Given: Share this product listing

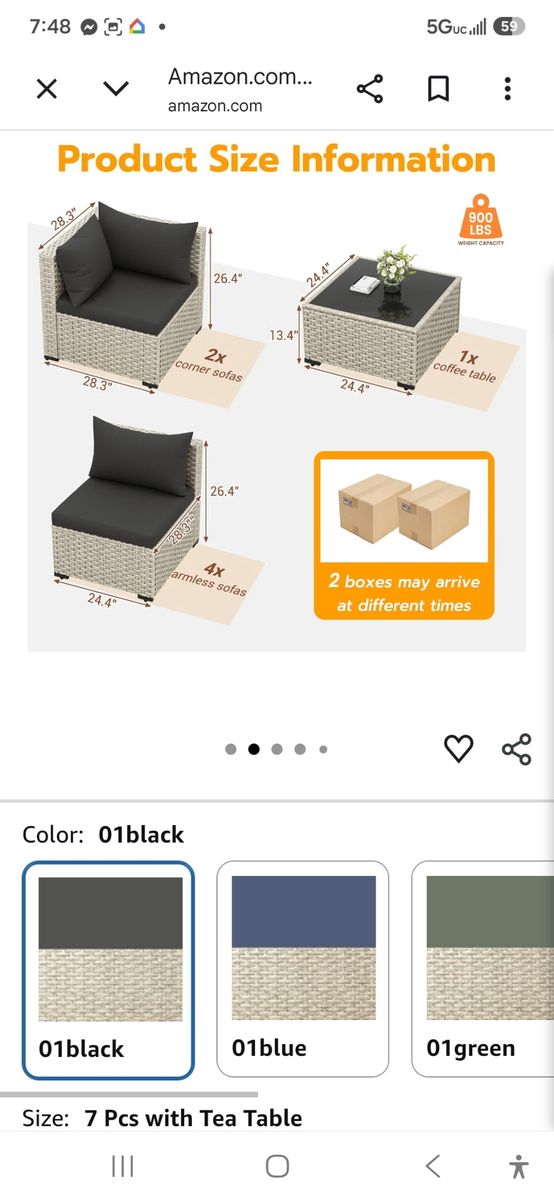Looking at the screenshot, I should pyautogui.click(x=516, y=748).
